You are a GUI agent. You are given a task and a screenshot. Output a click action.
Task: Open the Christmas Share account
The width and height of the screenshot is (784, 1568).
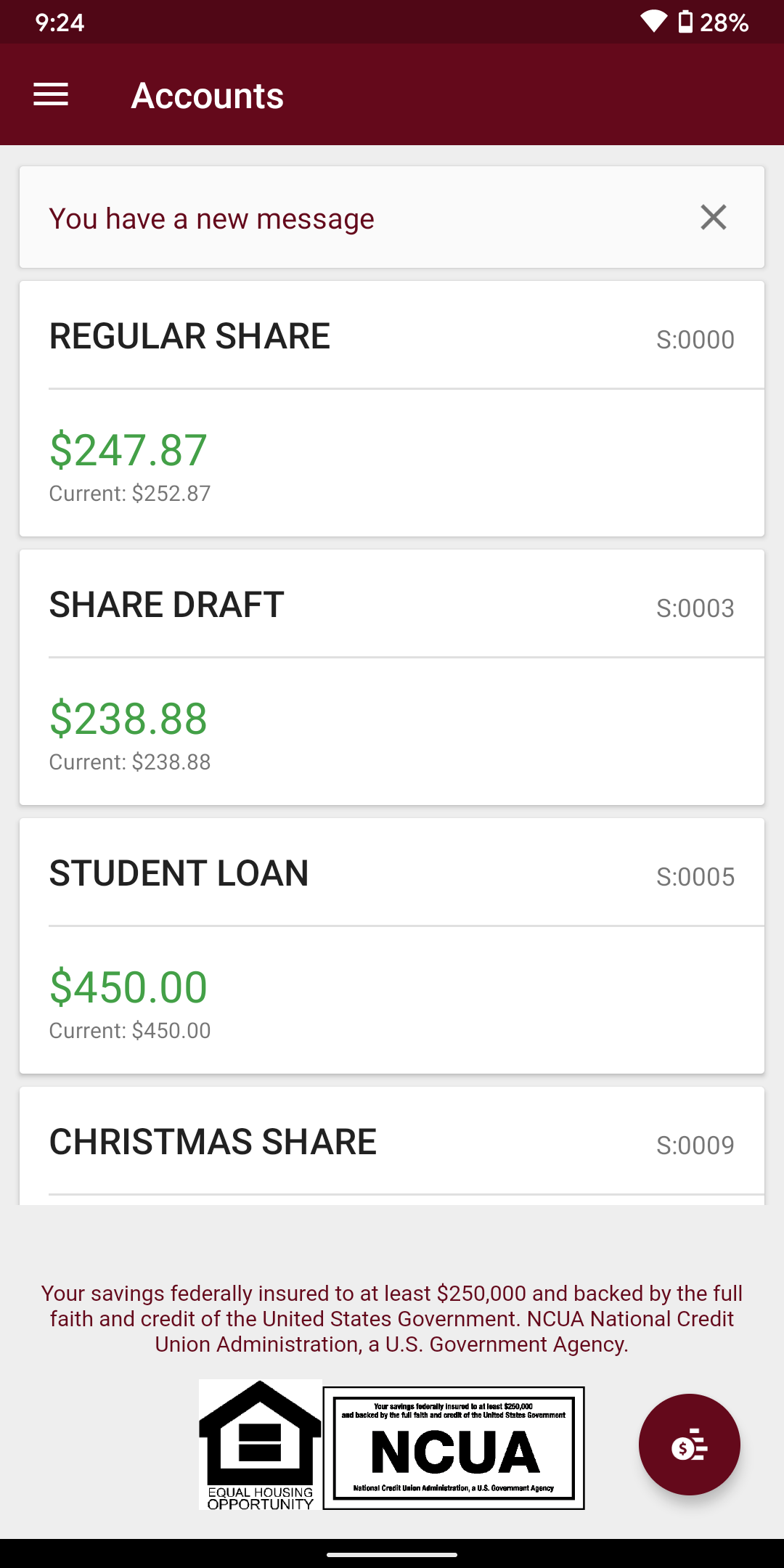pos(392,1146)
